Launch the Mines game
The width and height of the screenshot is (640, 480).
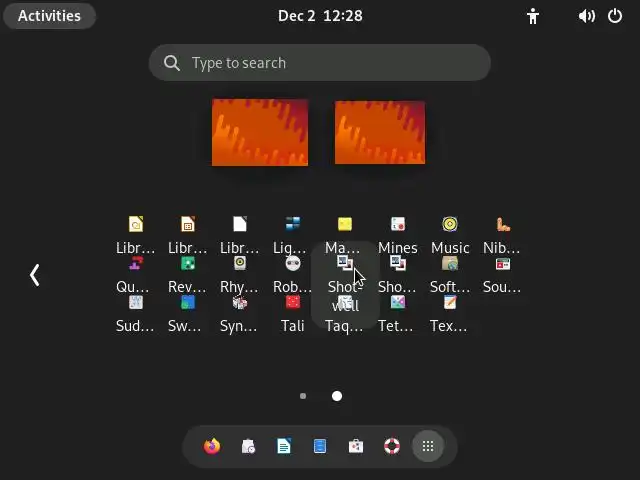(x=397, y=234)
